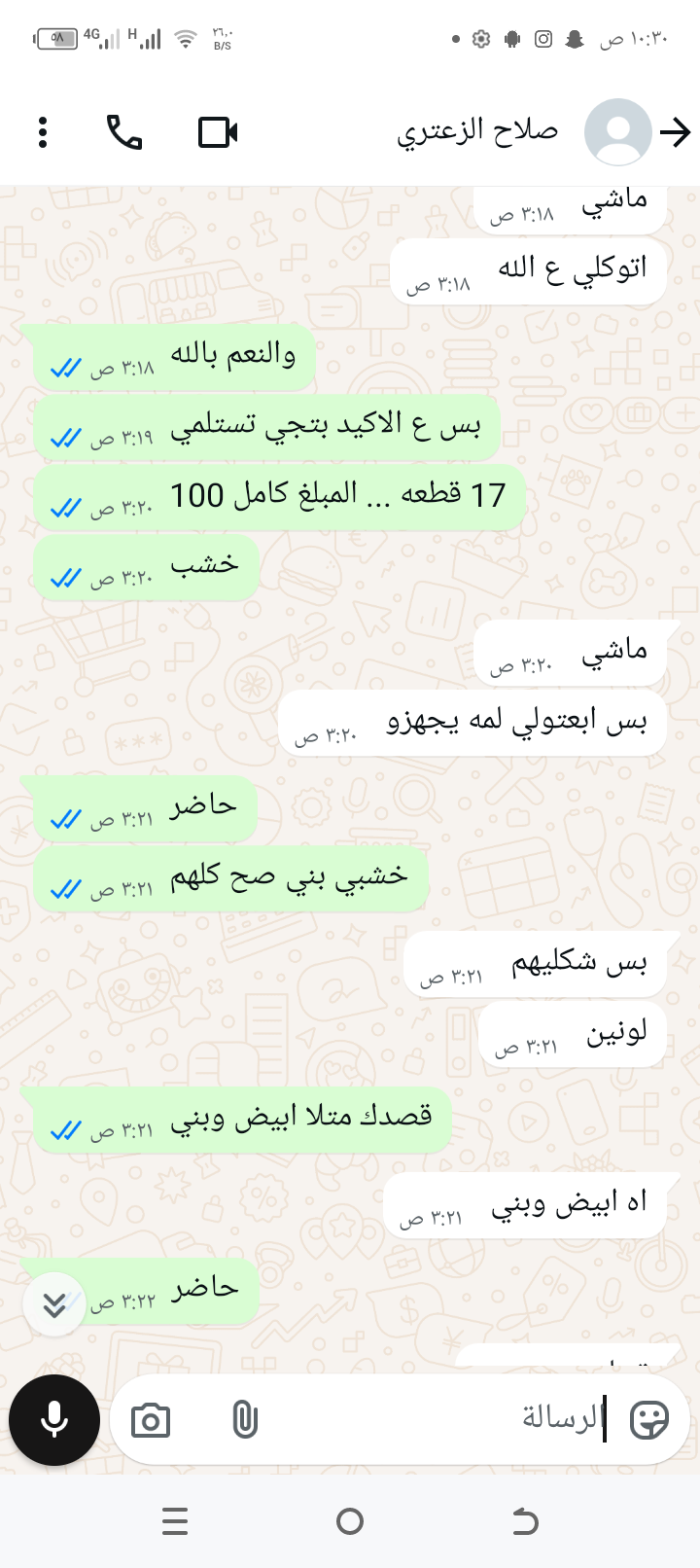700x1568 pixels.
Task: Open صلاح الزعتري profile picture
Action: 617,132
